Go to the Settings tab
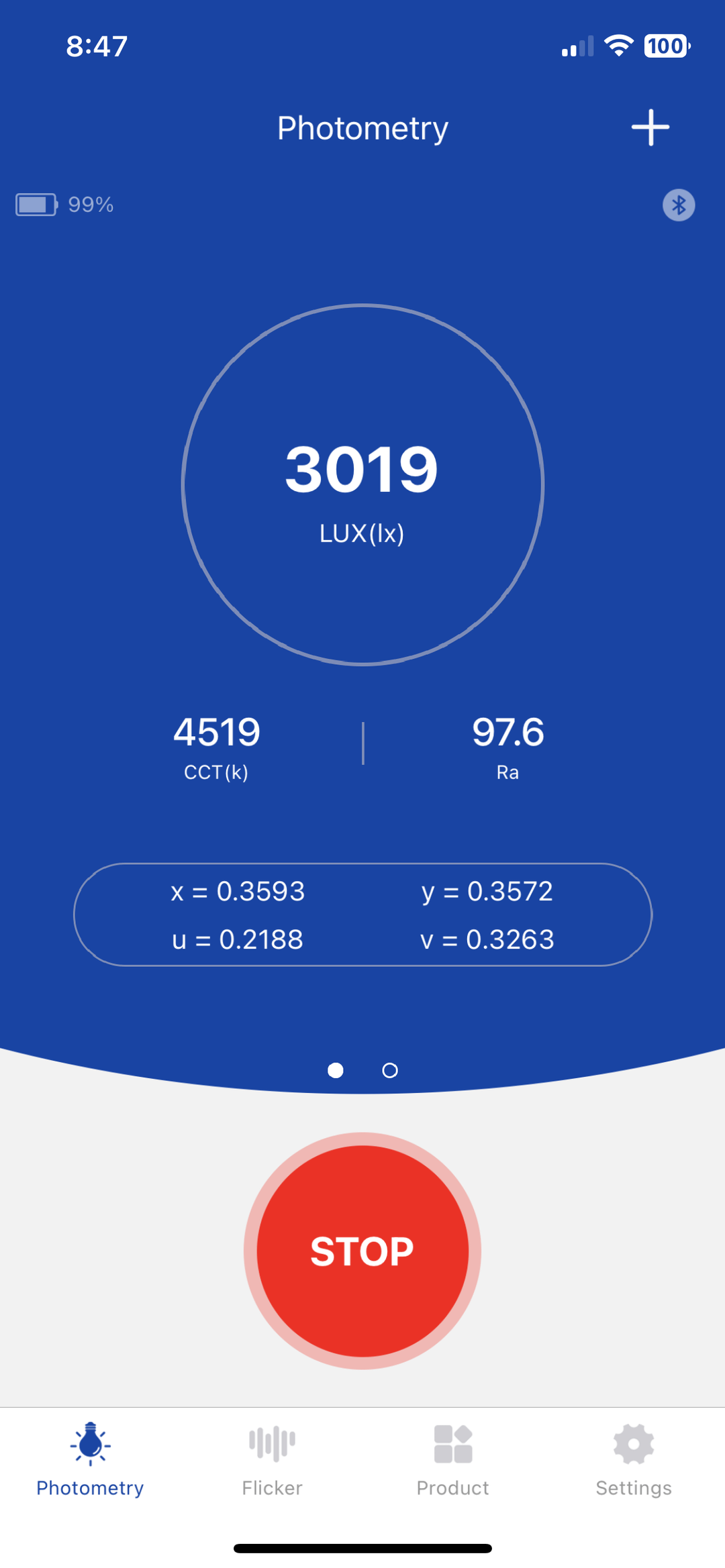Image resolution: width=725 pixels, height=1568 pixels. [x=634, y=1459]
